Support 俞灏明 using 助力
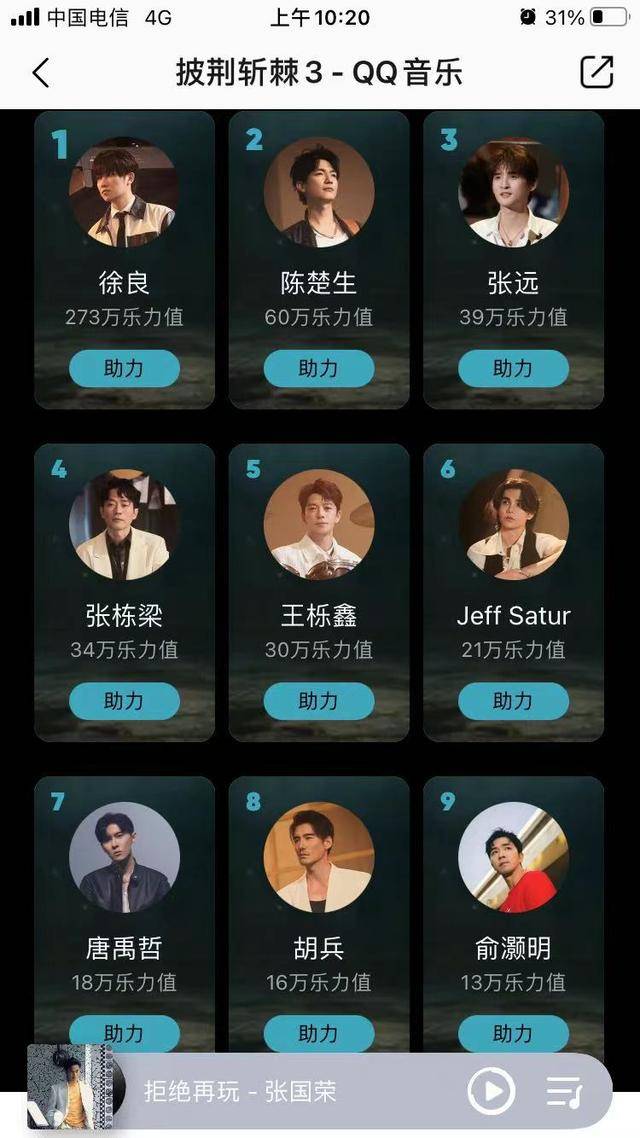Screen dimensions: 640x1138 click(x=513, y=1033)
